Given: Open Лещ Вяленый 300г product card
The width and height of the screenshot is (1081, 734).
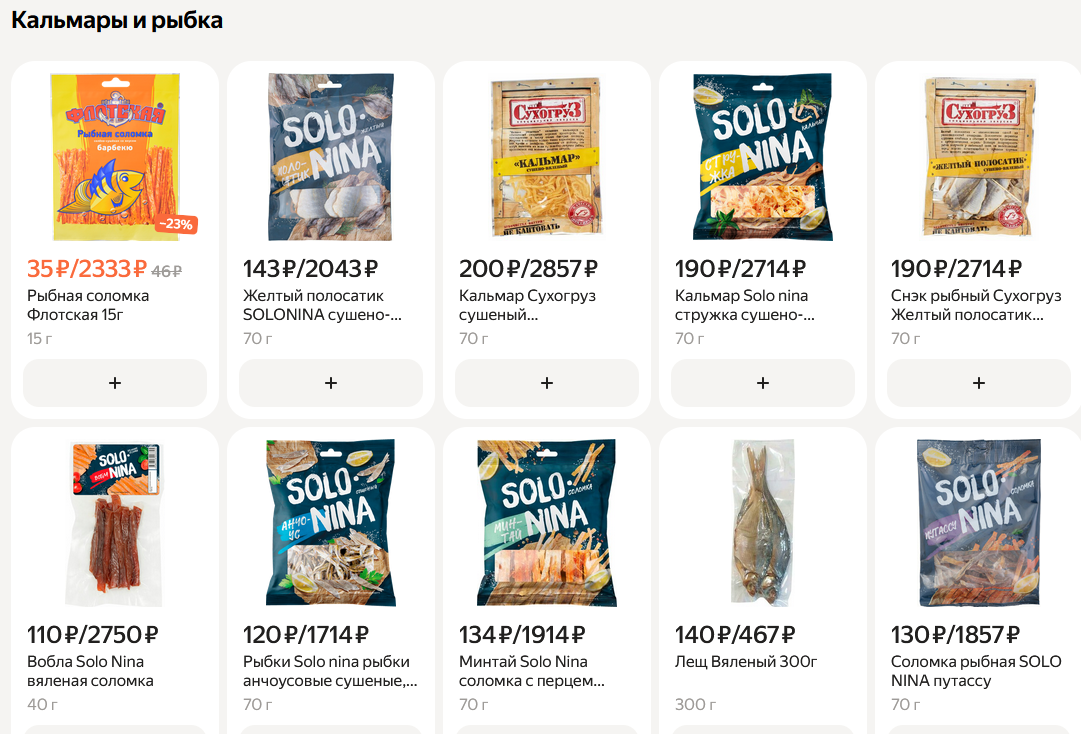Looking at the screenshot, I should (762, 523).
